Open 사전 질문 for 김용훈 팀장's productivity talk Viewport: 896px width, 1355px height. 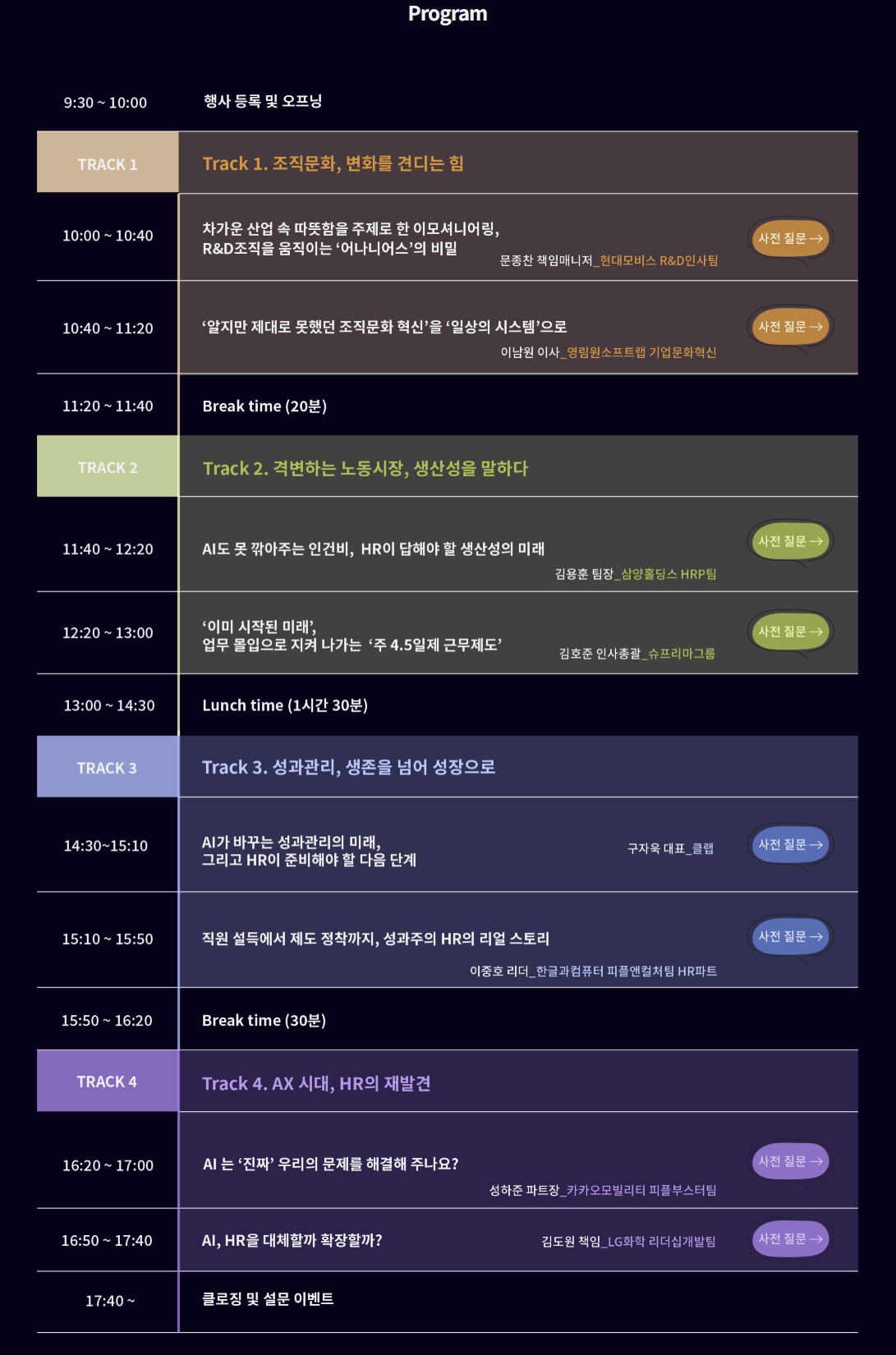tap(790, 541)
